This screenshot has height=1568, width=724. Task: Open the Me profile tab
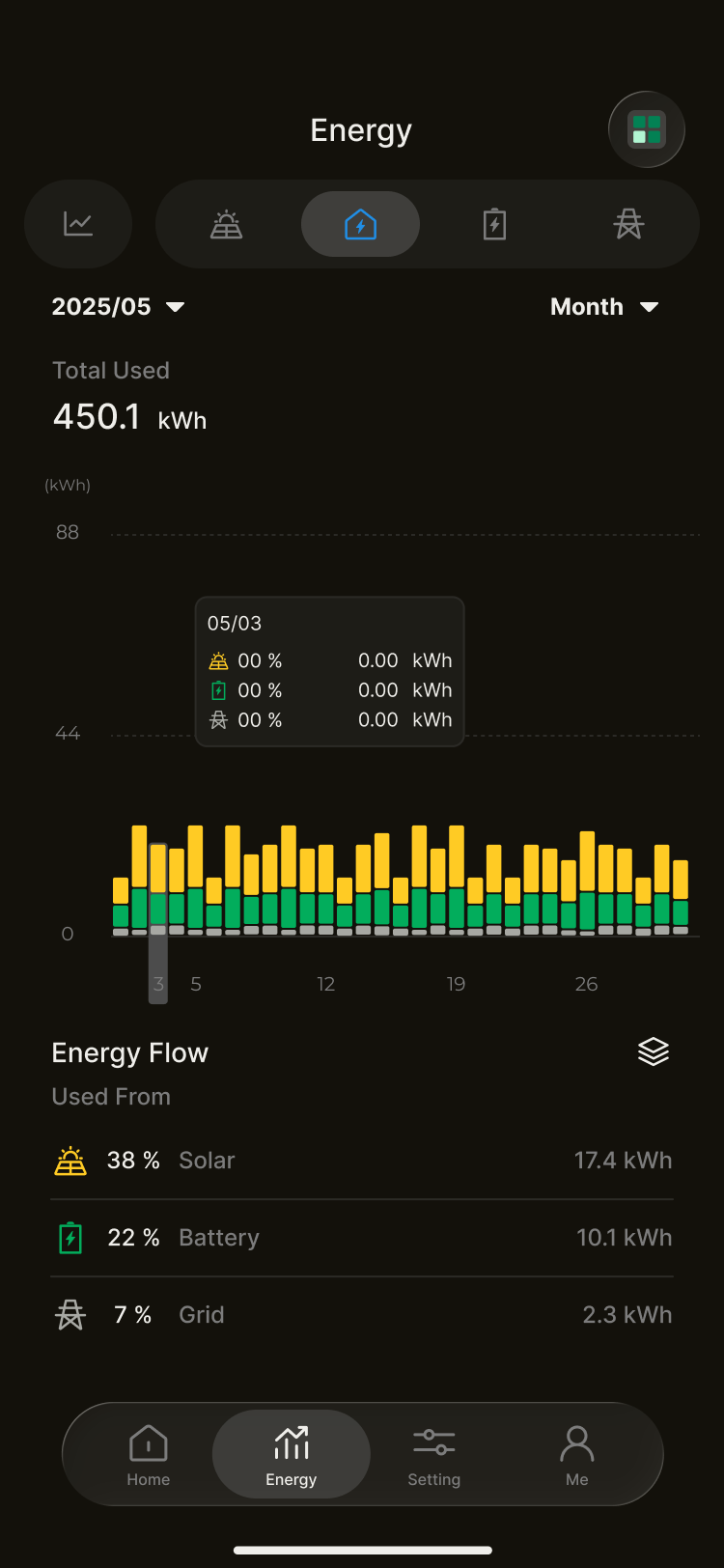(576, 1455)
